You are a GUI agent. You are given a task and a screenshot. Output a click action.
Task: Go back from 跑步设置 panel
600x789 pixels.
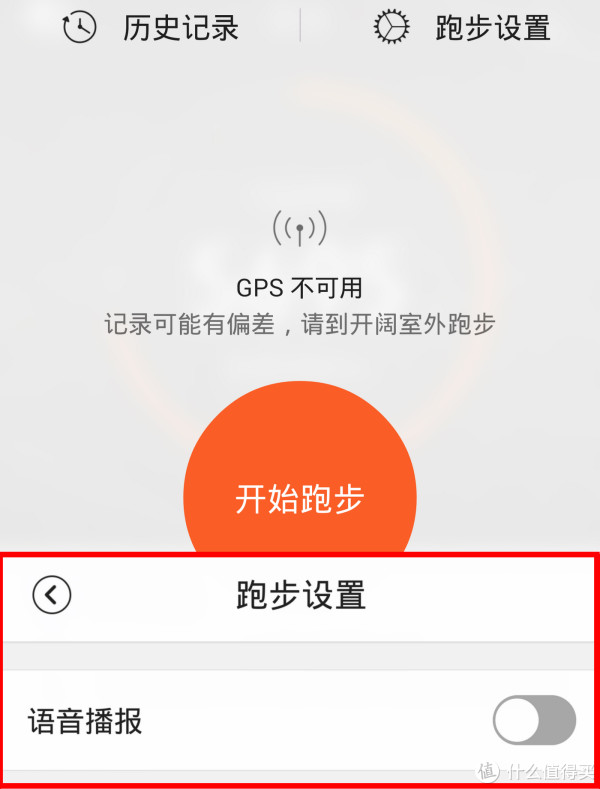[52, 595]
